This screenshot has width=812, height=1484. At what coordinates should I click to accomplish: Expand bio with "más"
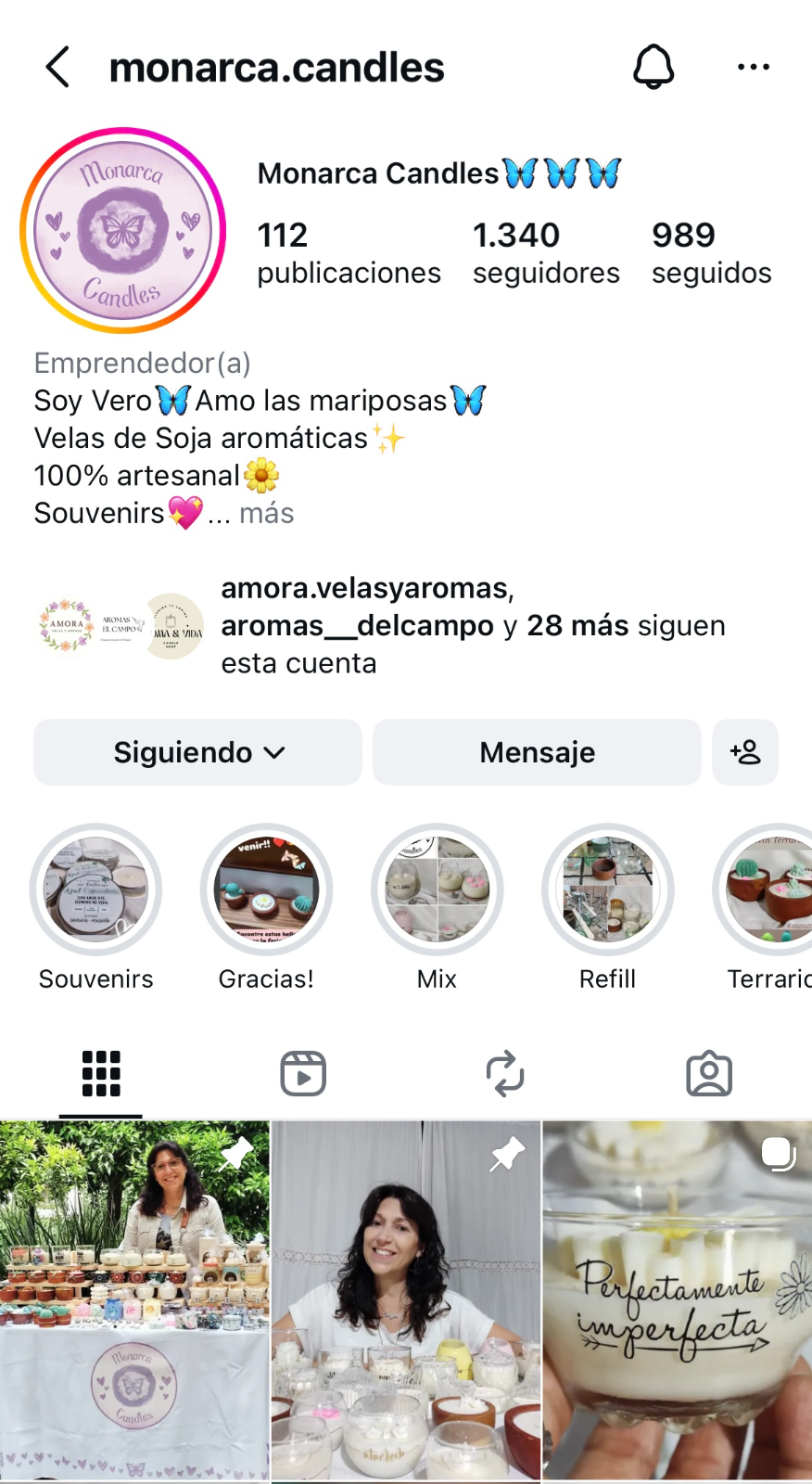tap(266, 513)
